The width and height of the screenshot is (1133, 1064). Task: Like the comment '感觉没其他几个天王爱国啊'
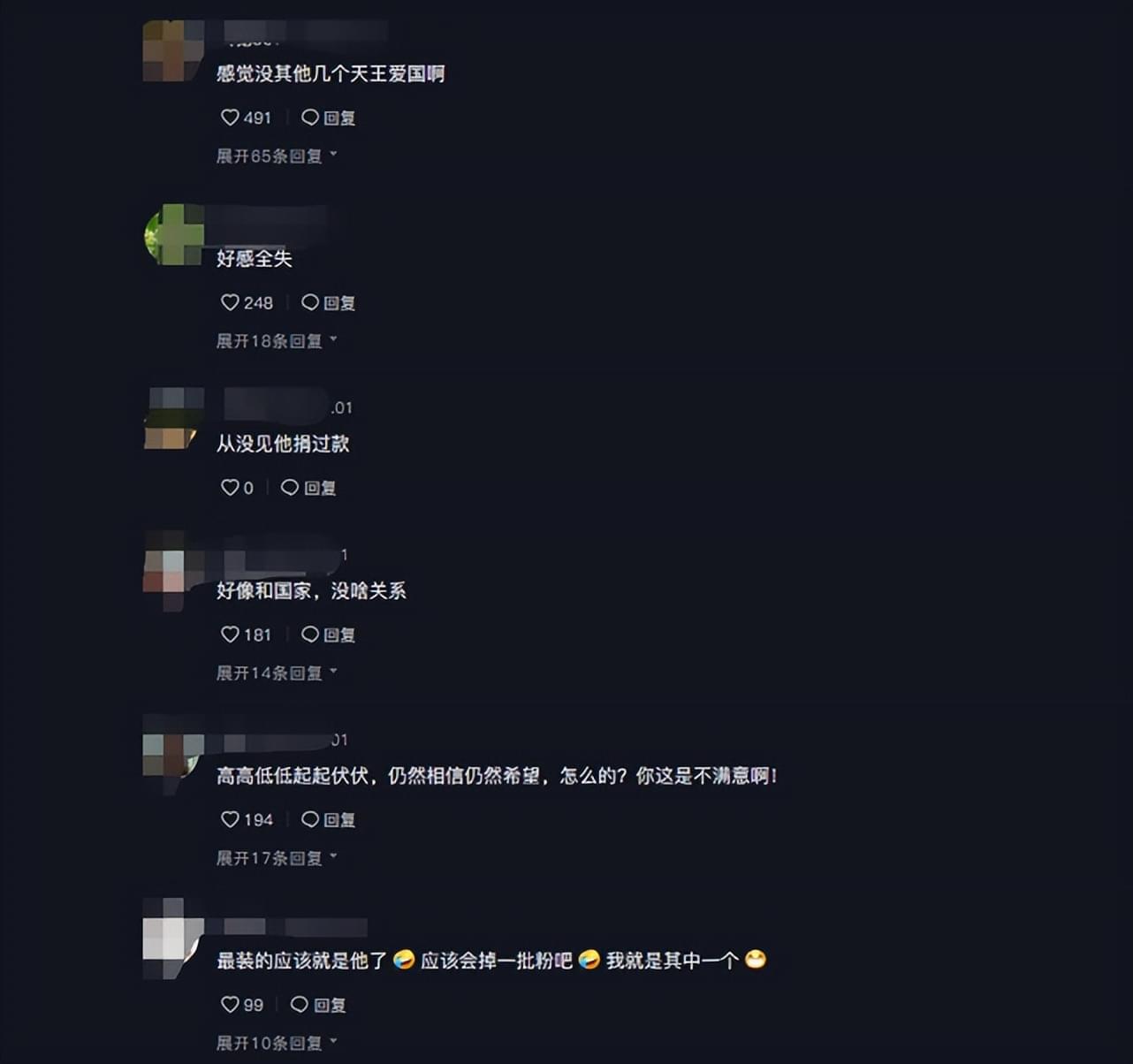tap(246, 118)
